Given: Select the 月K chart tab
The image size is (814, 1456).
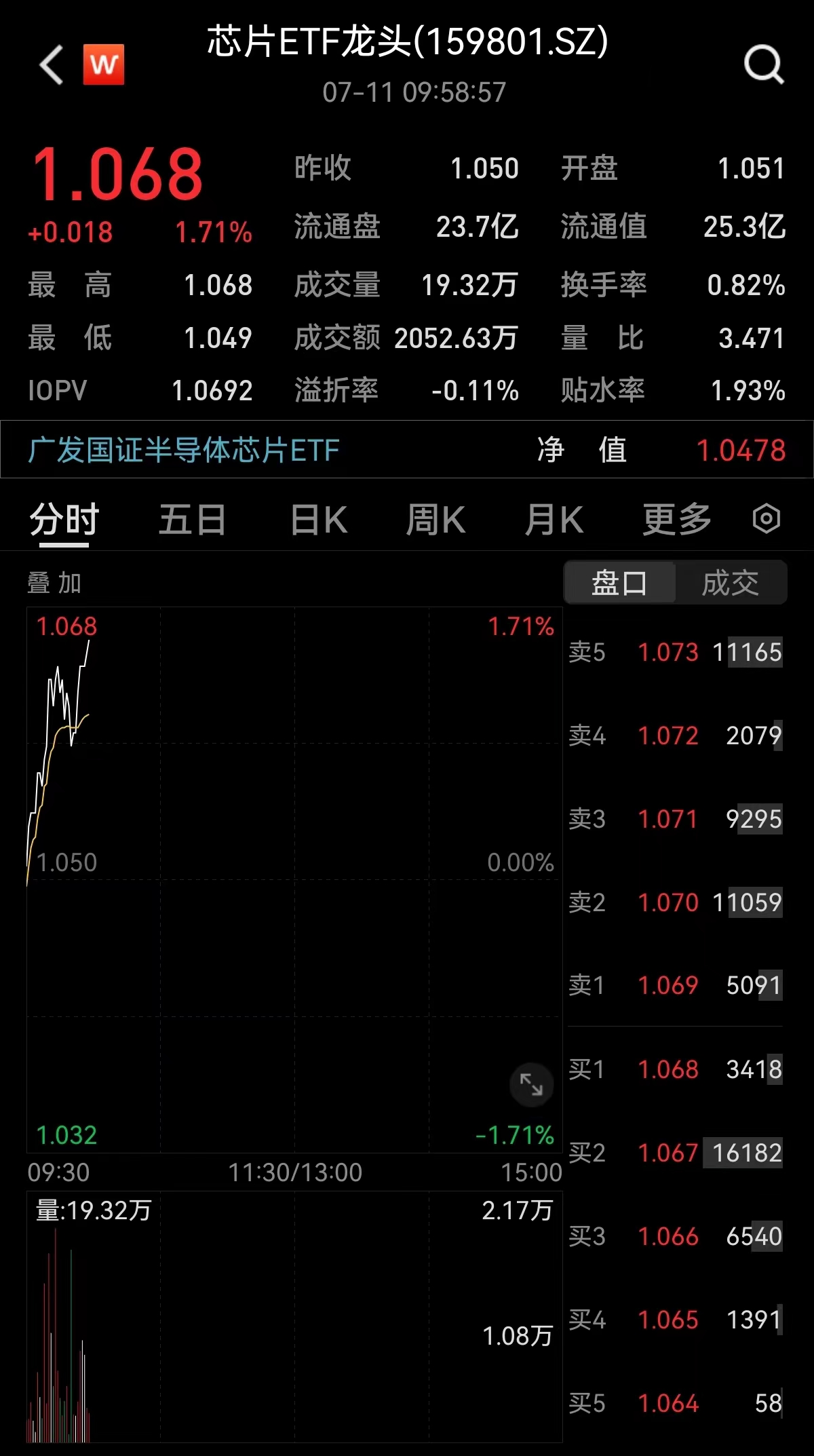Looking at the screenshot, I should pos(554,520).
